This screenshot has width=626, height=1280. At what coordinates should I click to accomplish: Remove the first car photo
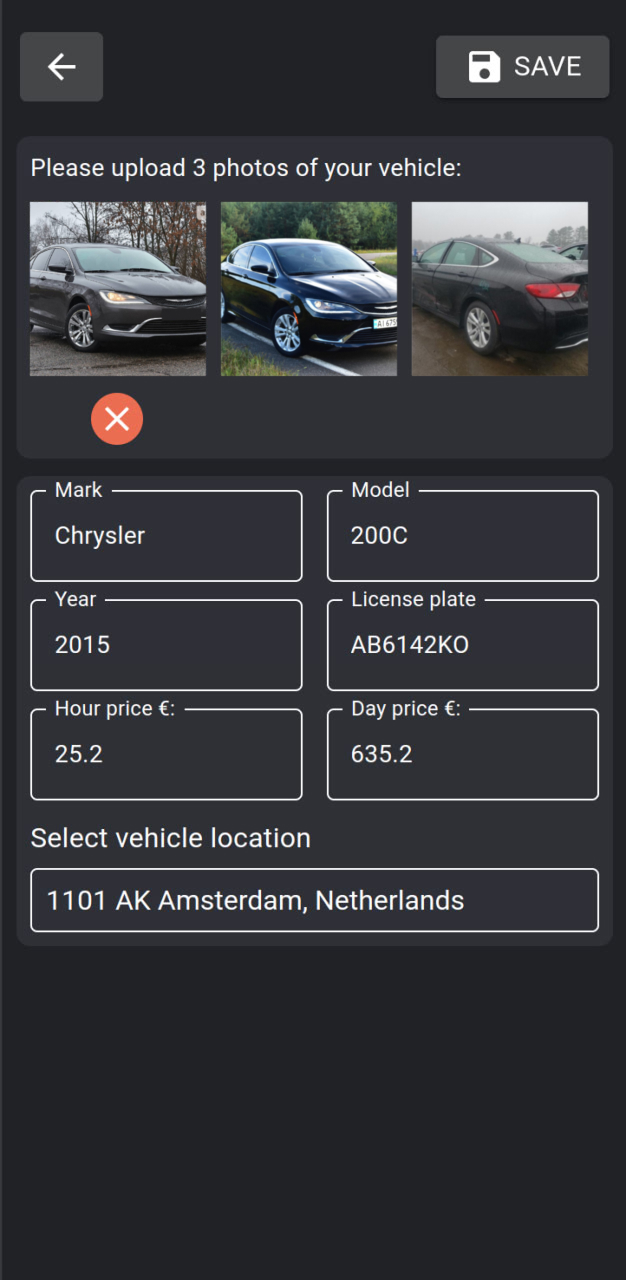click(117, 419)
